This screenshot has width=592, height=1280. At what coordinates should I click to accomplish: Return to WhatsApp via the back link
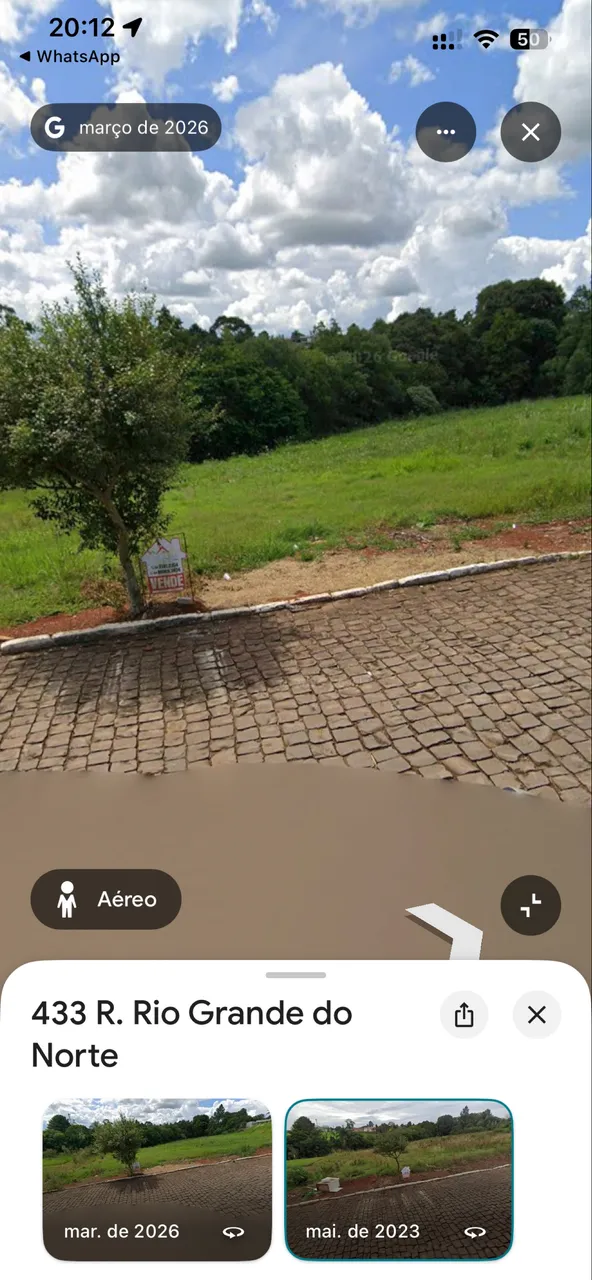point(69,57)
